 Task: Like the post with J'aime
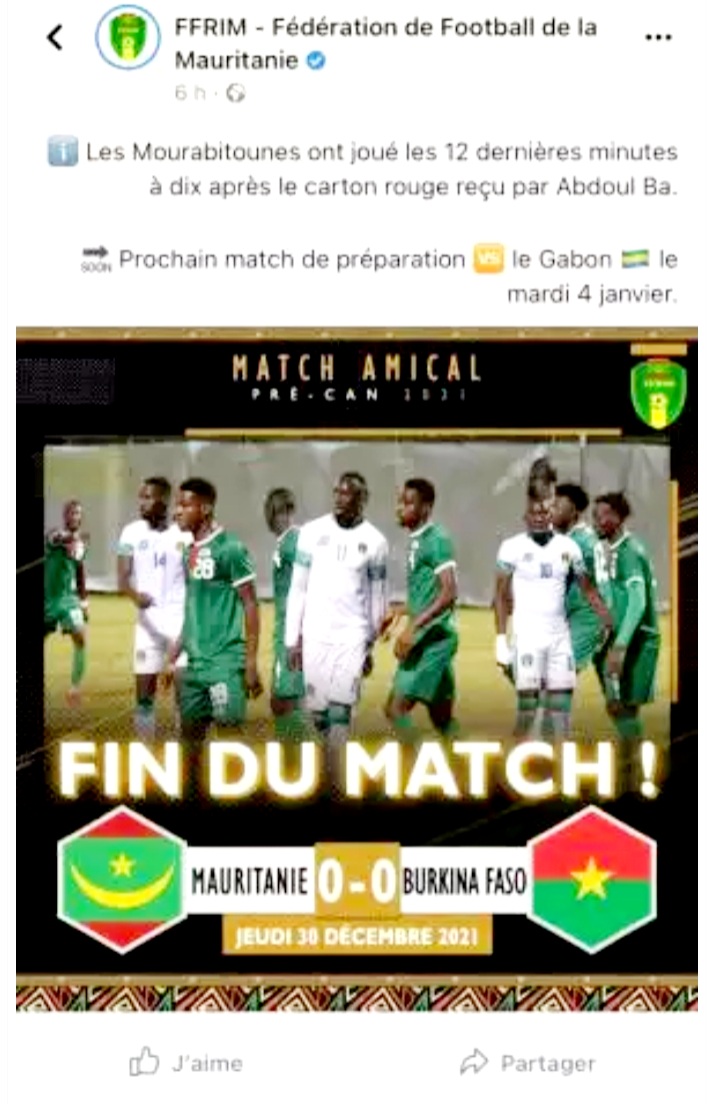tap(186, 1063)
